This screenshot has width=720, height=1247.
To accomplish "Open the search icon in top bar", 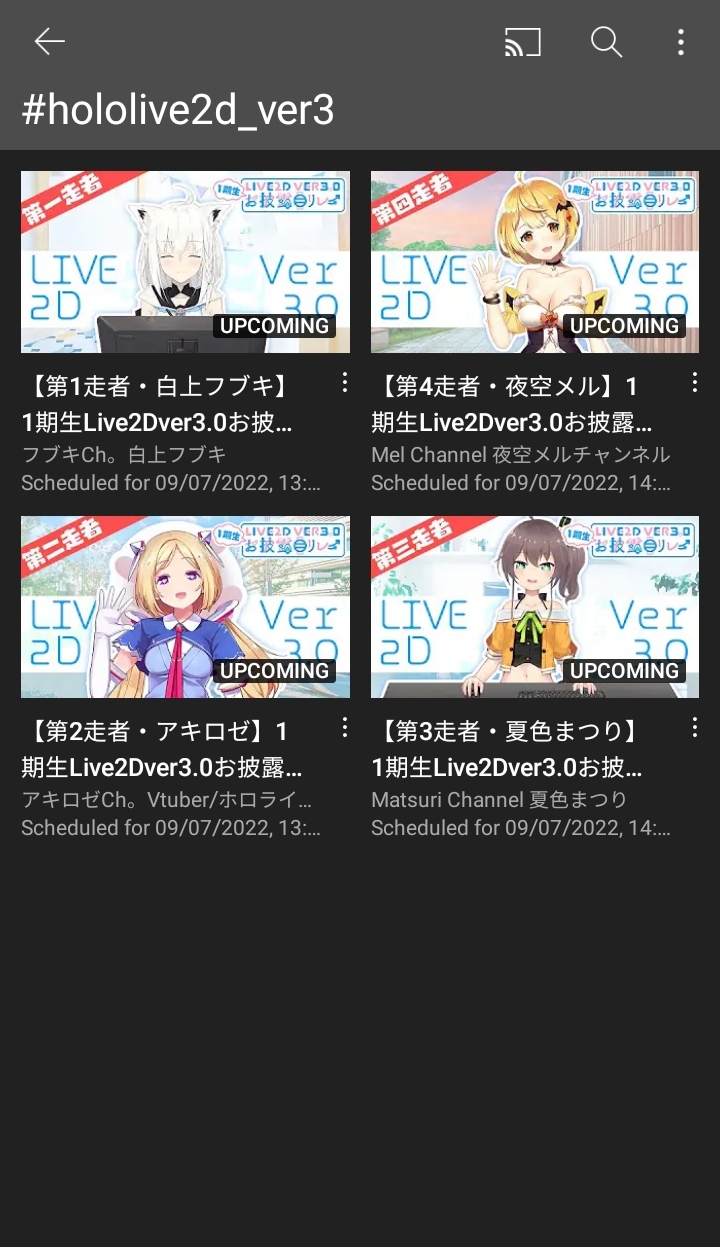I will [606, 42].
